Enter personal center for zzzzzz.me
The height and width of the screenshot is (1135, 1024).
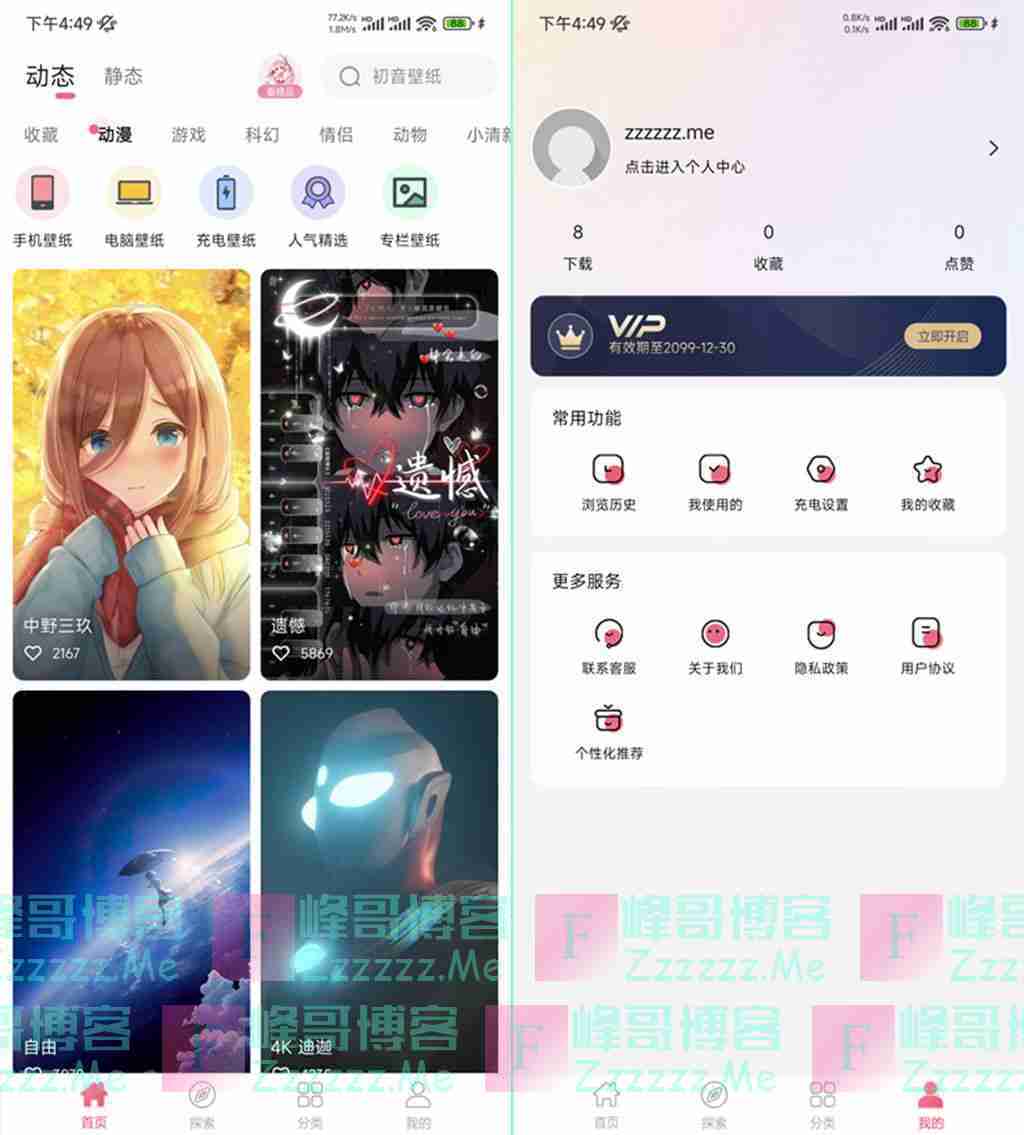click(767, 148)
